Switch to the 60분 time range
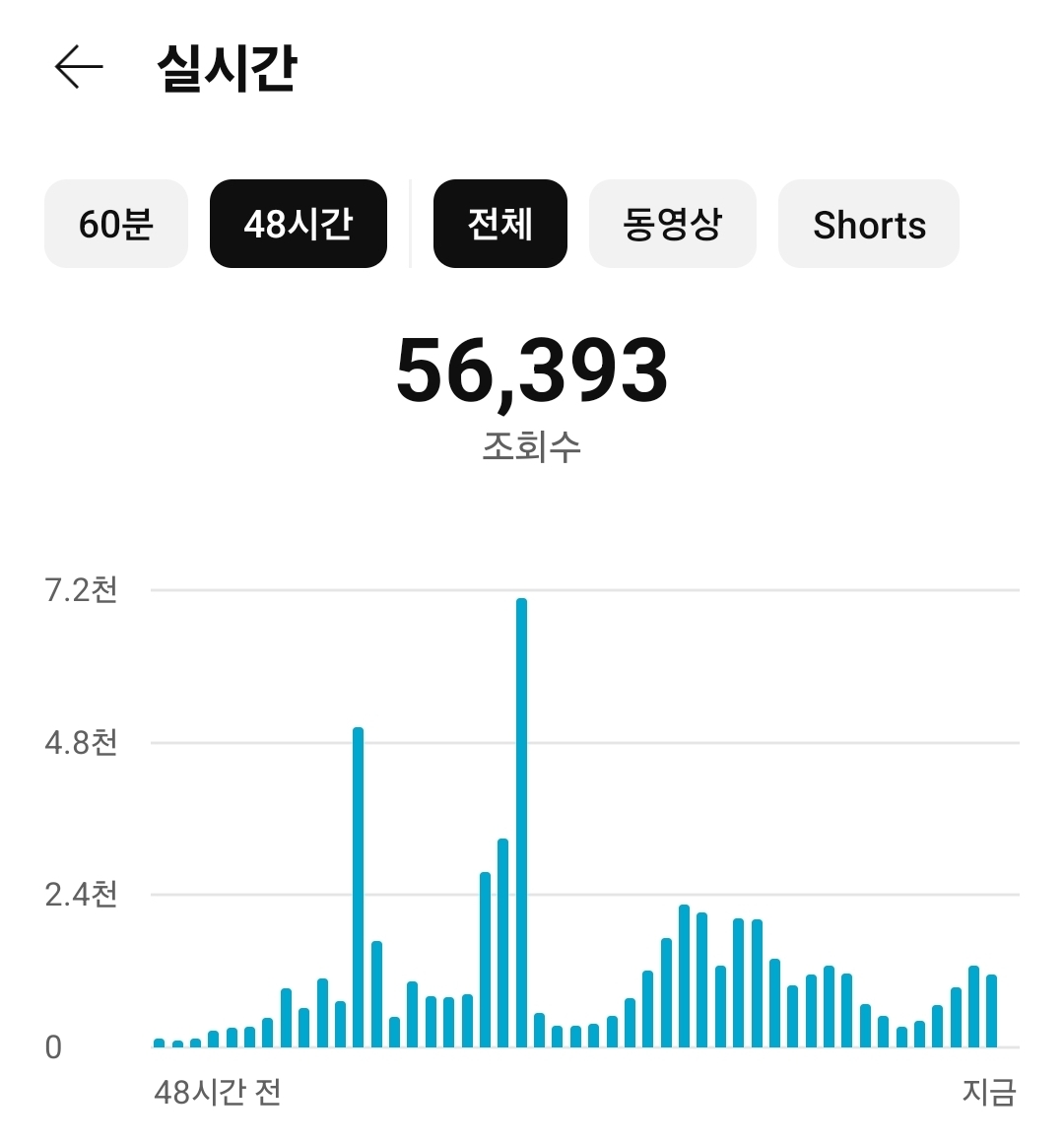The height and width of the screenshot is (1144, 1064). [x=116, y=224]
